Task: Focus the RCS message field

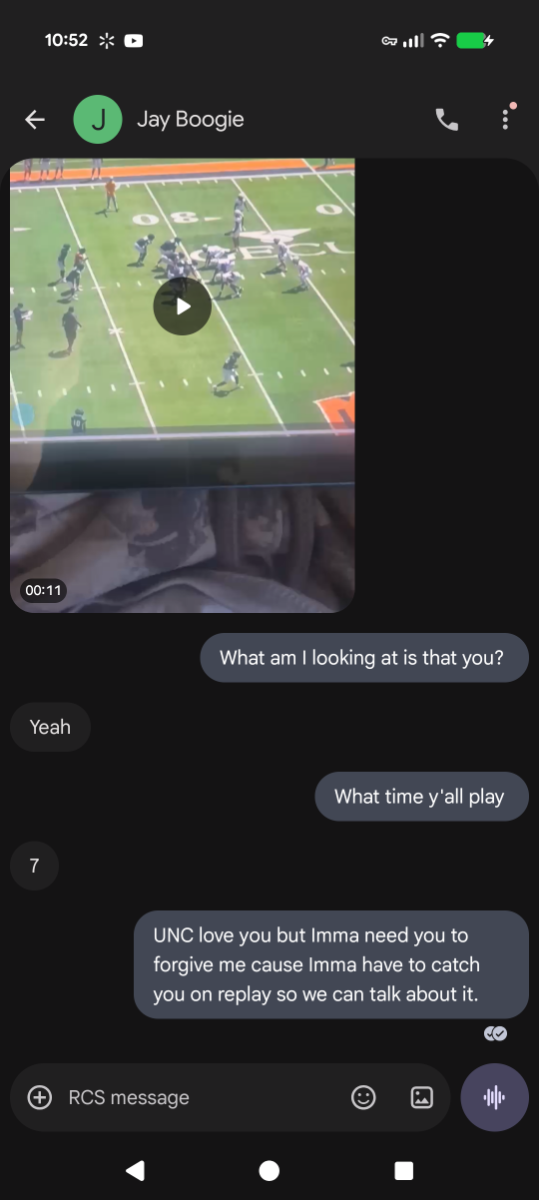Action: [x=201, y=1097]
